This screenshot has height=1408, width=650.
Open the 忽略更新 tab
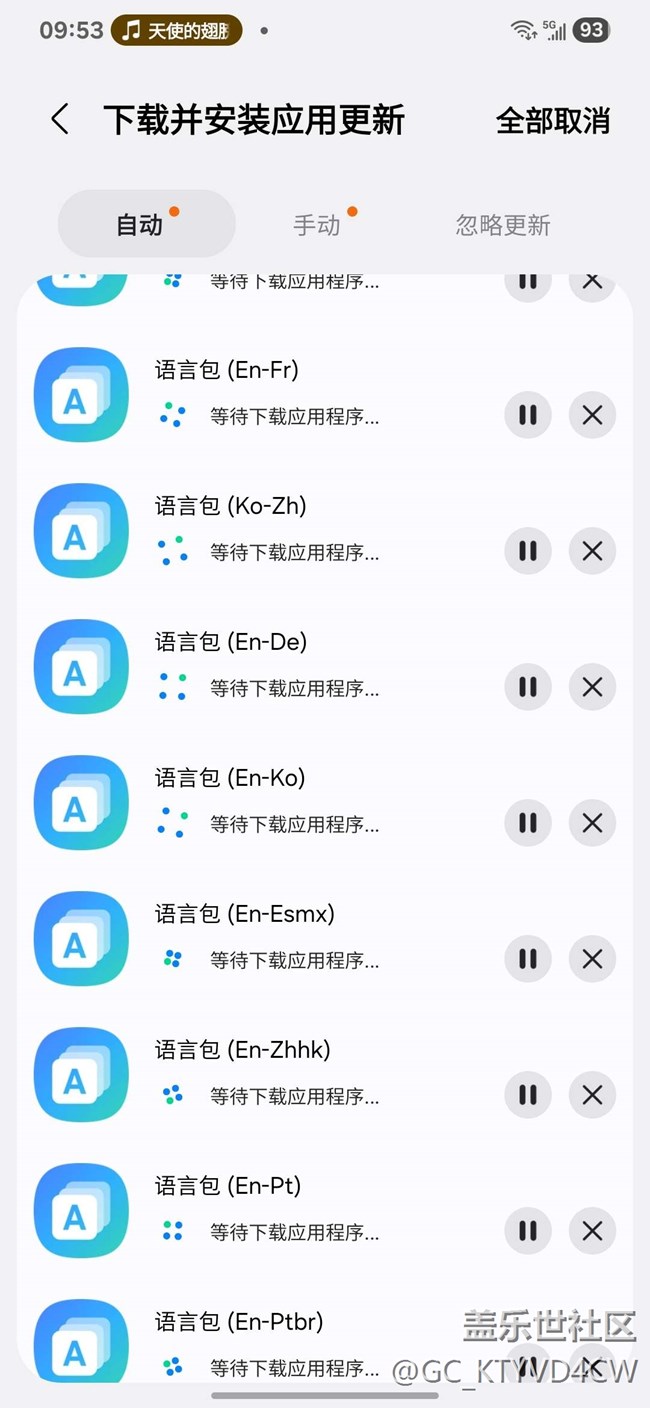(503, 225)
